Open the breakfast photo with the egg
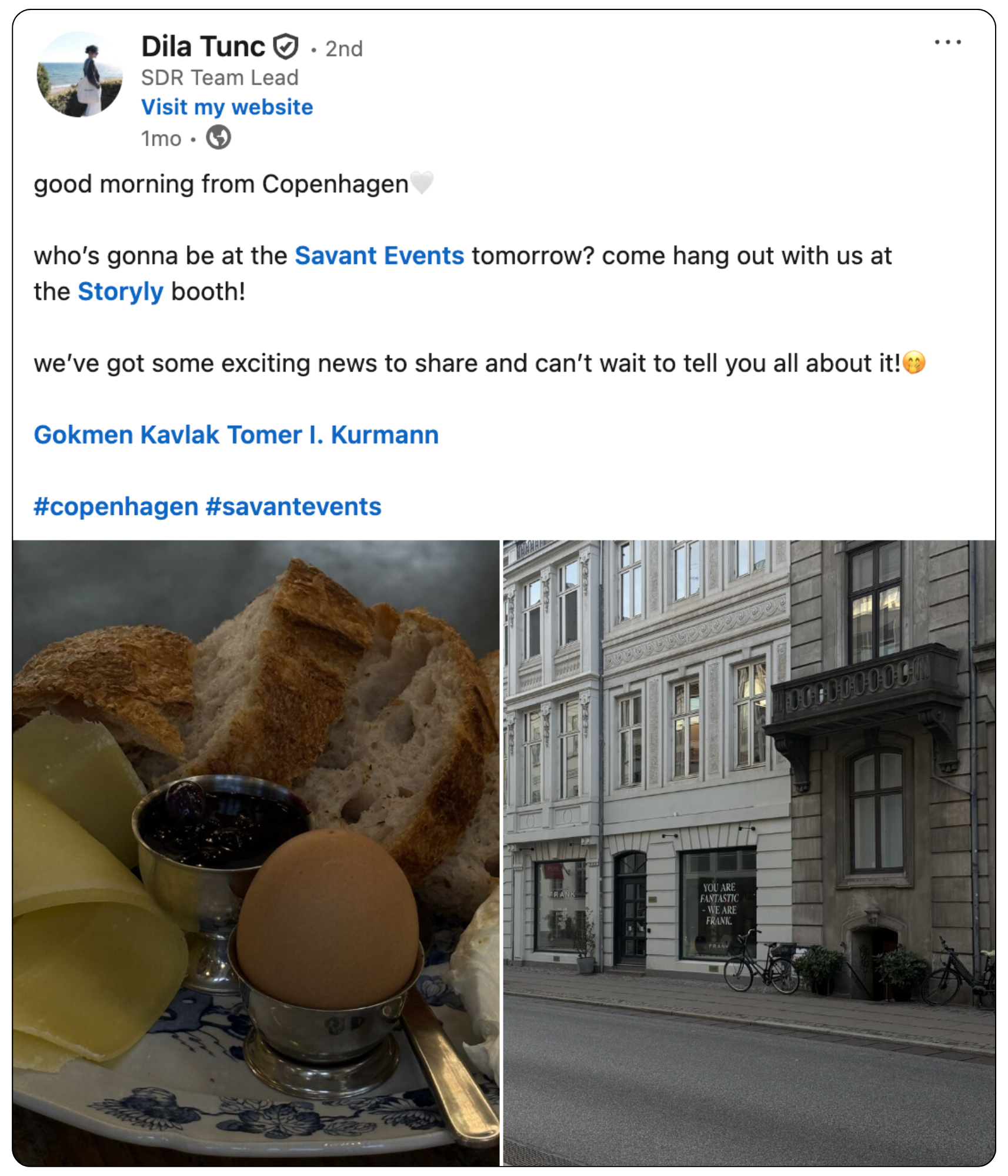Viewport: 1008px width, 1176px height. click(256, 853)
